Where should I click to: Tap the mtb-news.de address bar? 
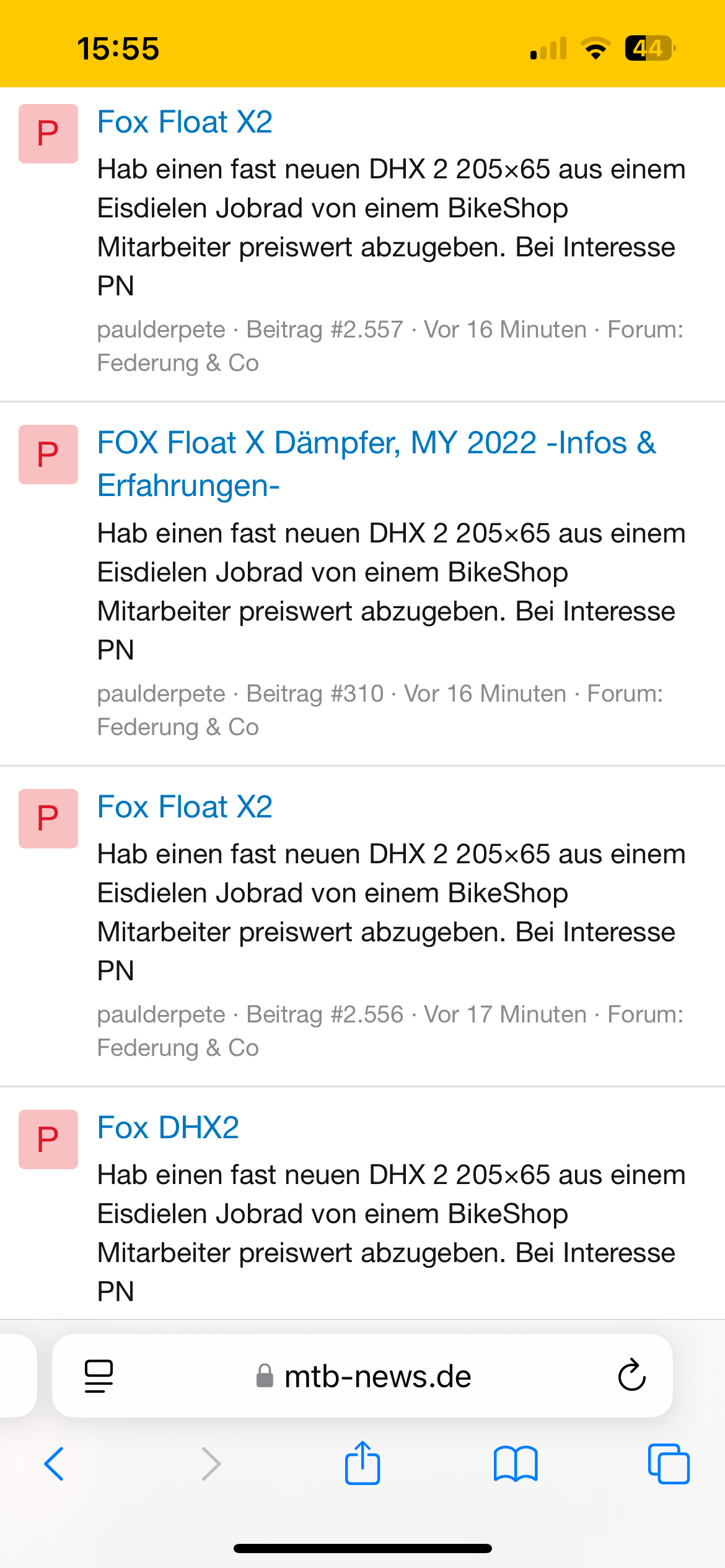(x=363, y=1377)
